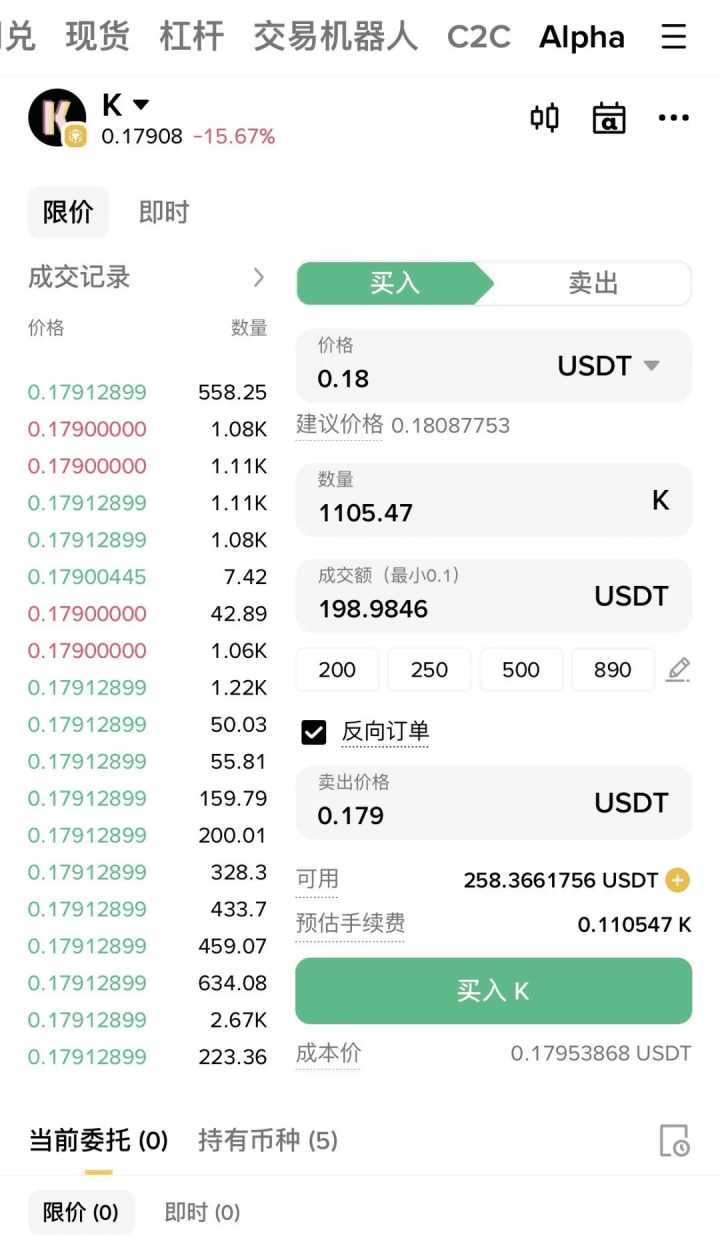The image size is (720, 1250).
Task: Switch to the 现货 tab
Action: tap(98, 37)
